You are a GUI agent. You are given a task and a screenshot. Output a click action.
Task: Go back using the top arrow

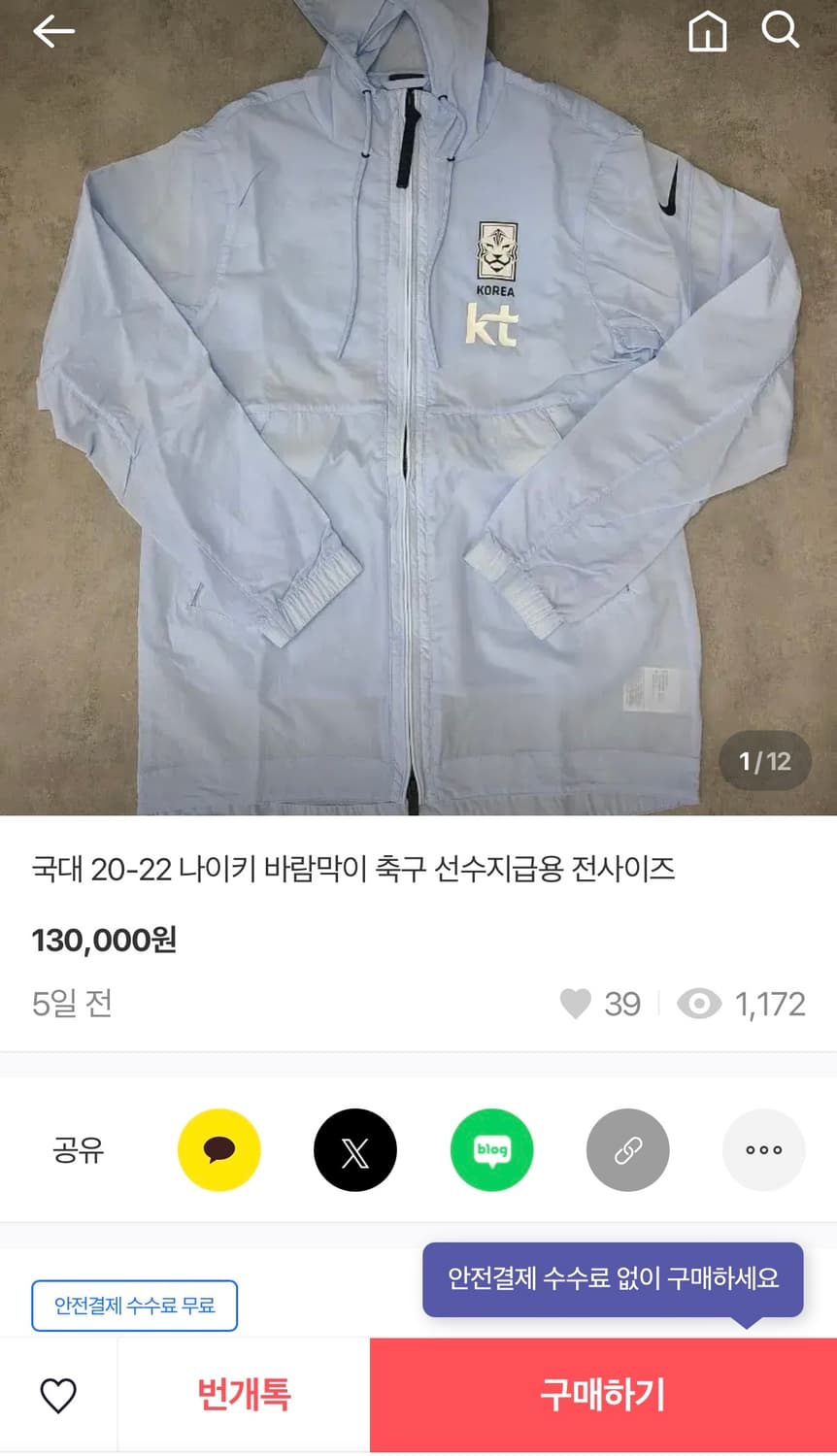pos(53,32)
